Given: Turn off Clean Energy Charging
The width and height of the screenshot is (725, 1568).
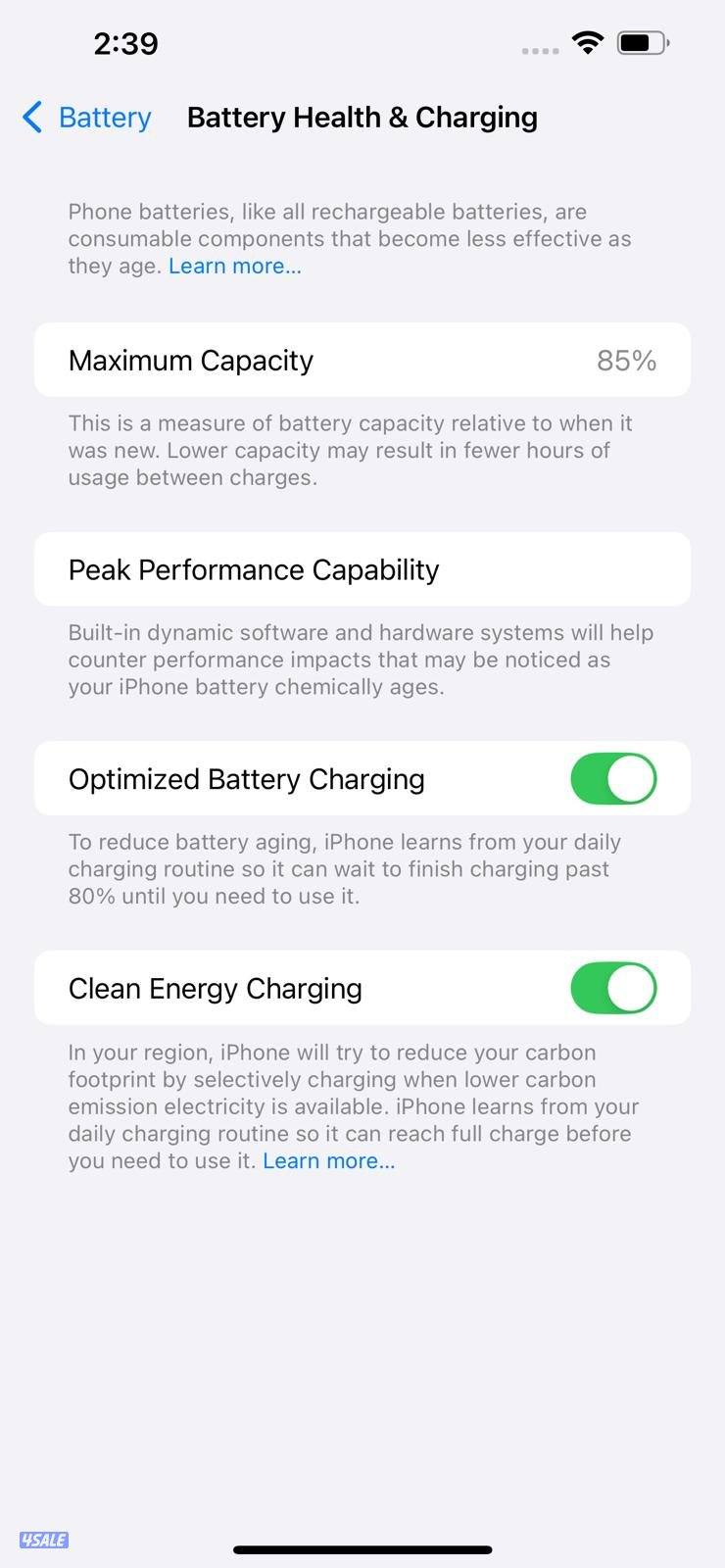Looking at the screenshot, I should [613, 988].
